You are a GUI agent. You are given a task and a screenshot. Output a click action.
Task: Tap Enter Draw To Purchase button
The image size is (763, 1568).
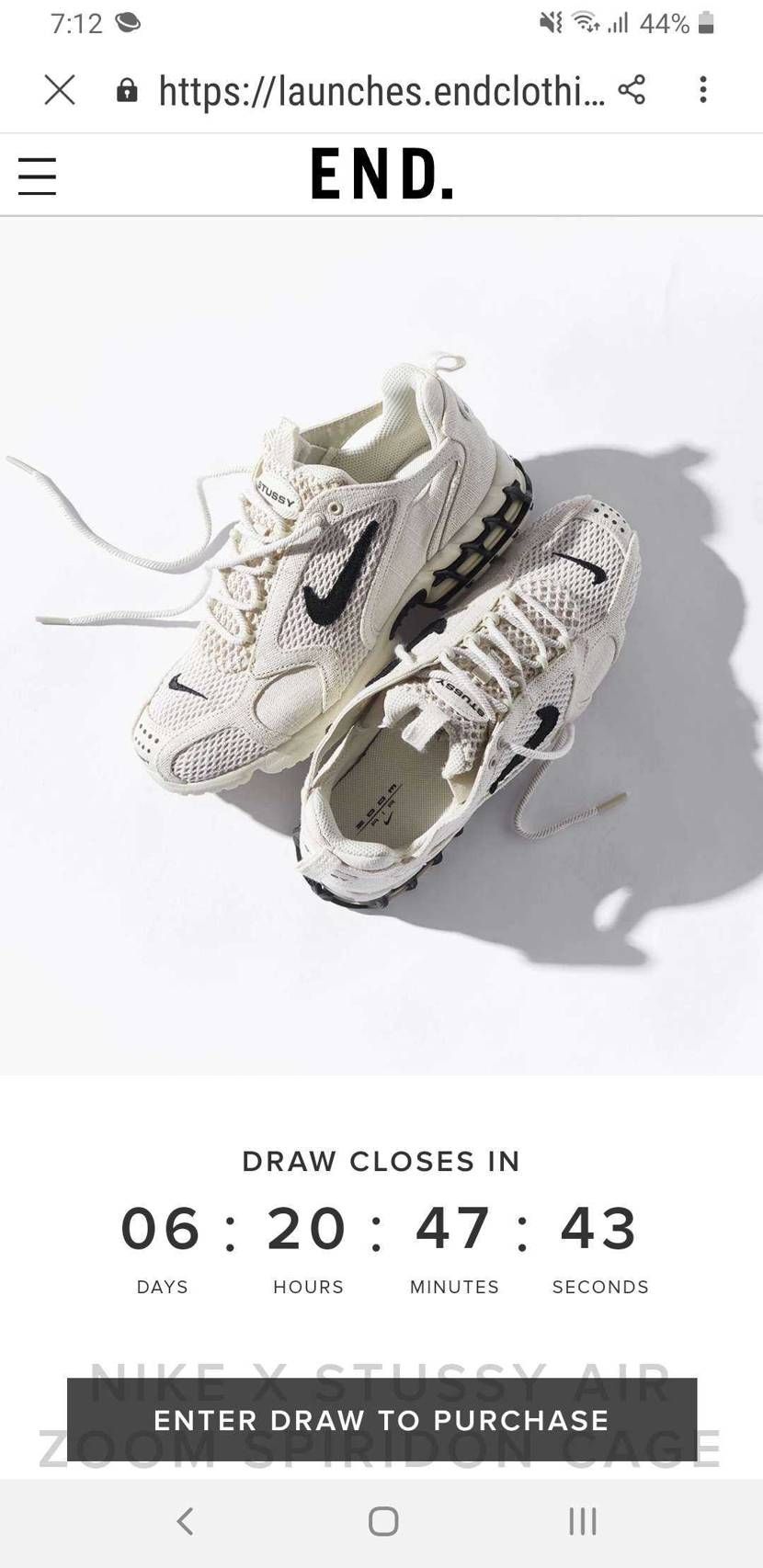tap(381, 1420)
